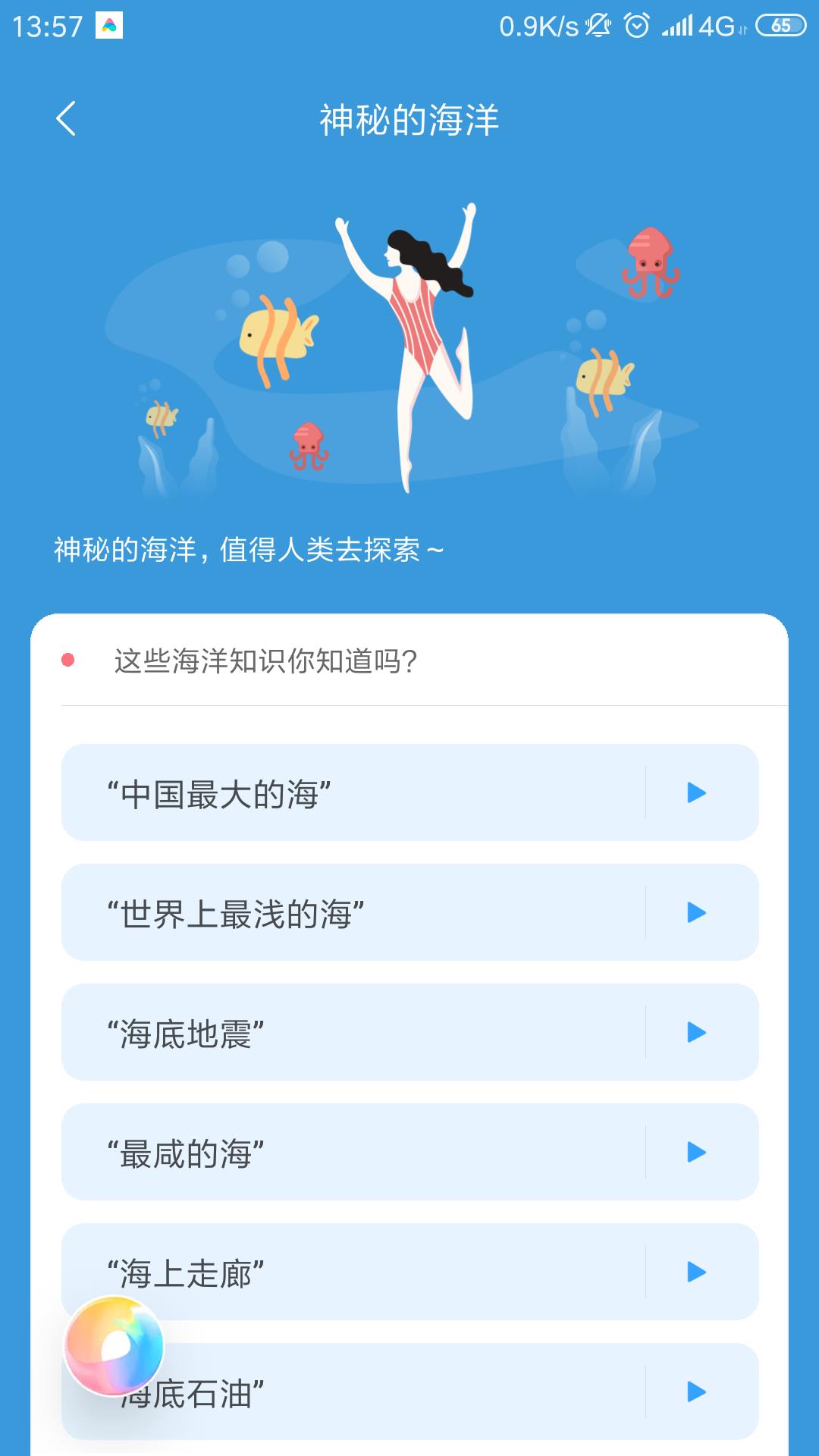Viewport: 819px width, 1456px height.
Task: Tap the heading 这些海洋知识你知道吗?
Action: pos(265,661)
